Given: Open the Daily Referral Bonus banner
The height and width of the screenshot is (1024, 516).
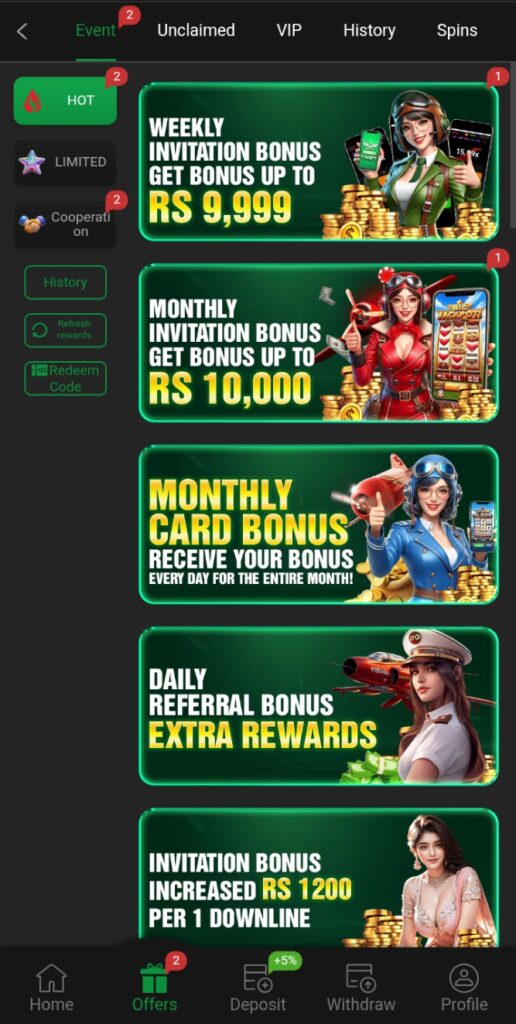Looking at the screenshot, I should (319, 706).
